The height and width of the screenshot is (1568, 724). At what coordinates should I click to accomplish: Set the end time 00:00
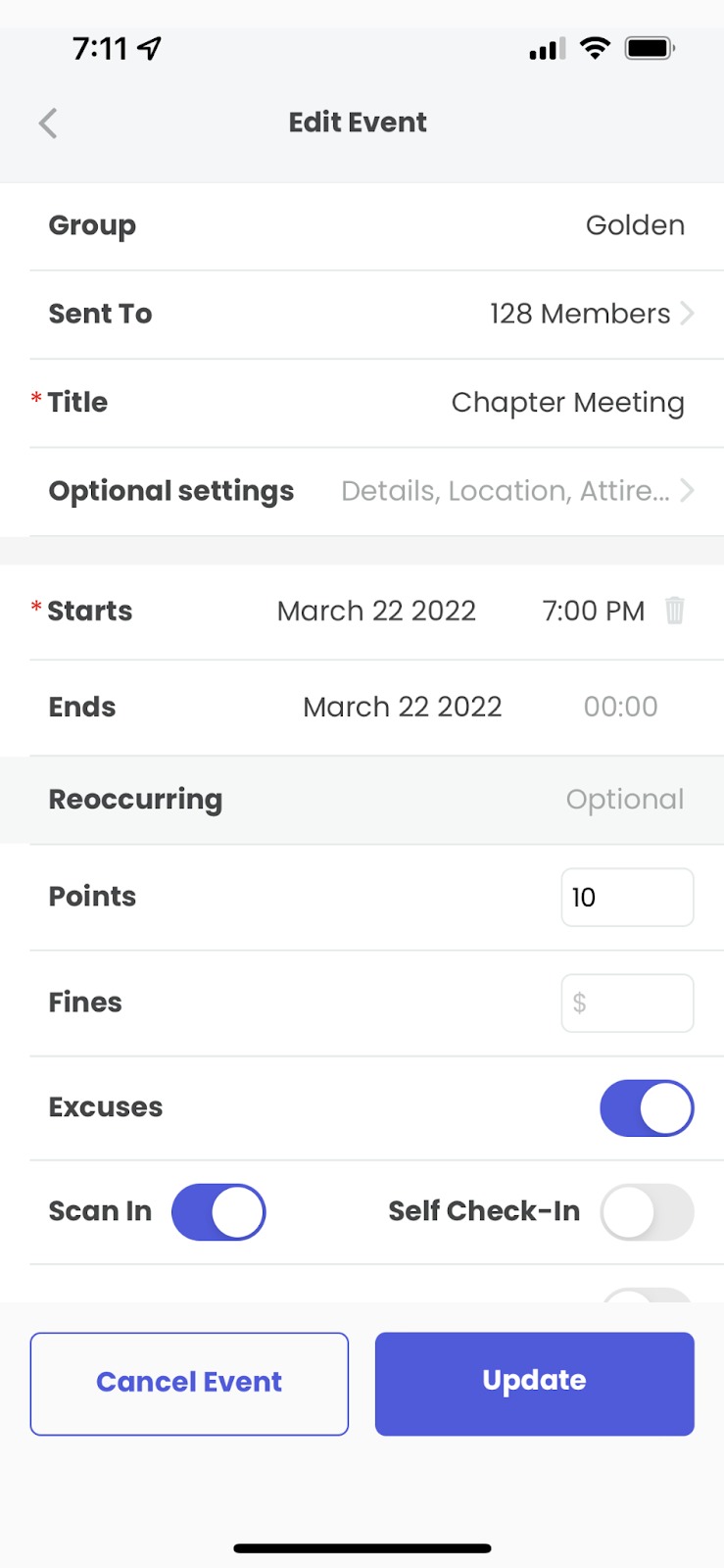620,707
